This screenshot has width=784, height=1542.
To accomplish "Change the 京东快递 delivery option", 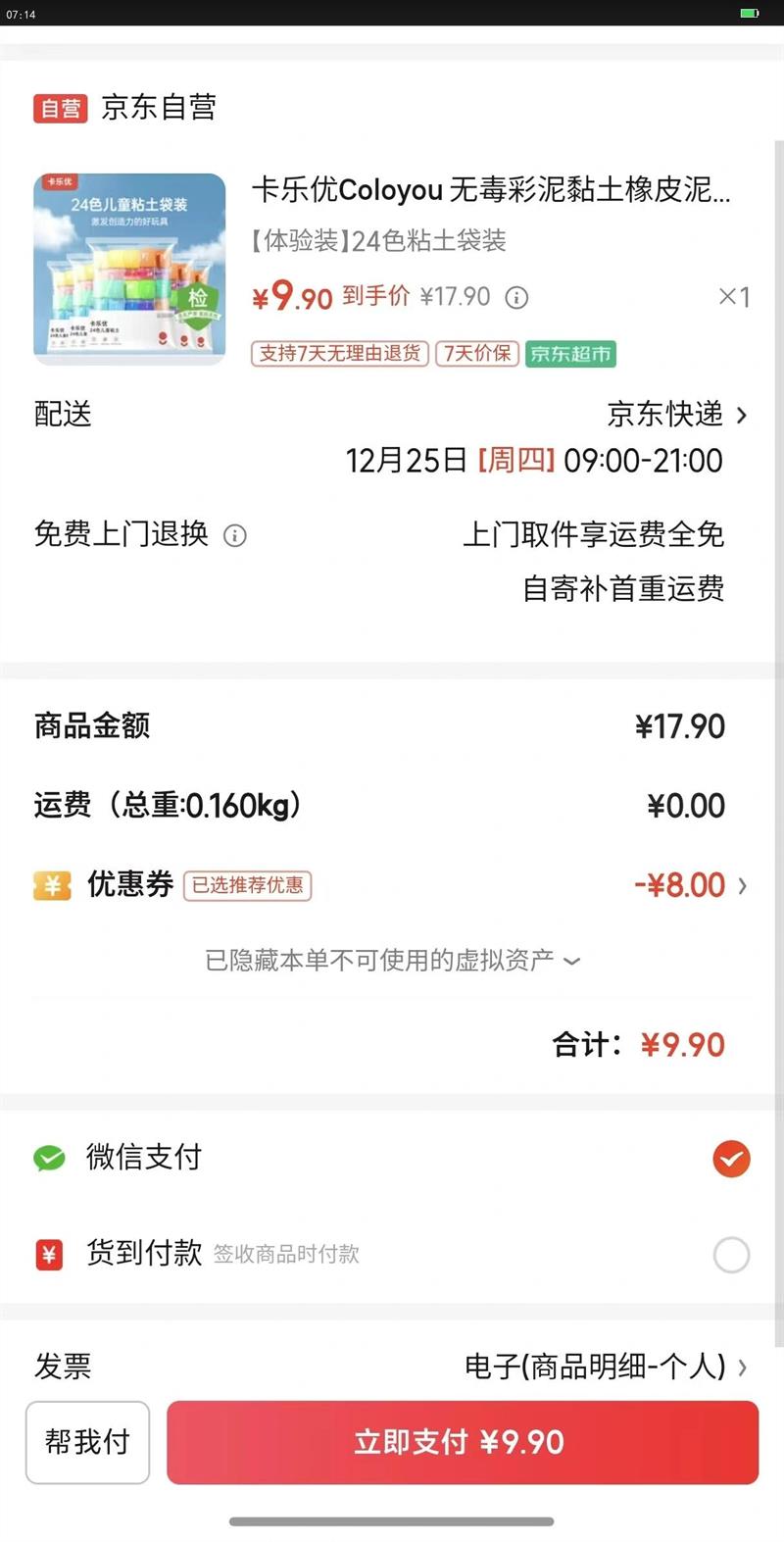I will 676,415.
